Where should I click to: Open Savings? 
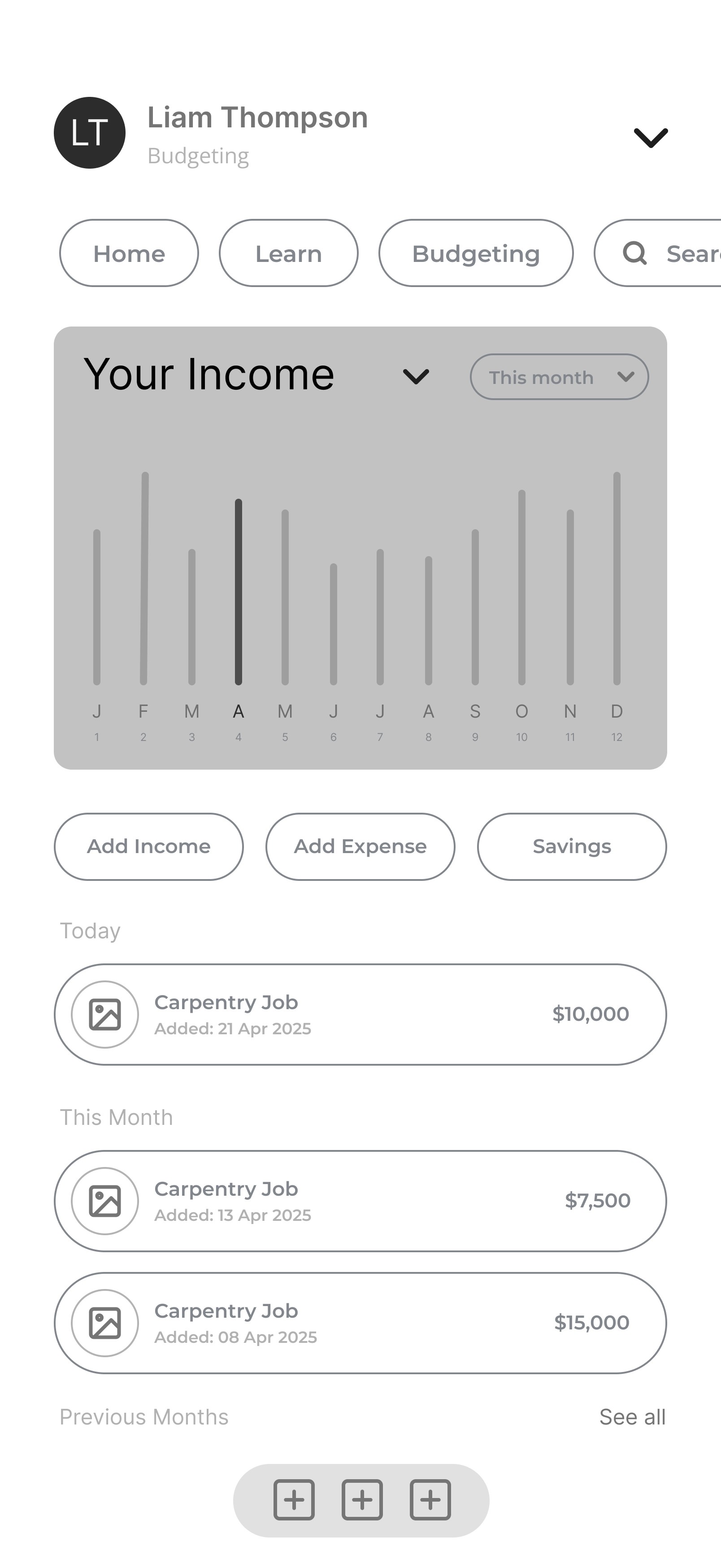coord(572,847)
